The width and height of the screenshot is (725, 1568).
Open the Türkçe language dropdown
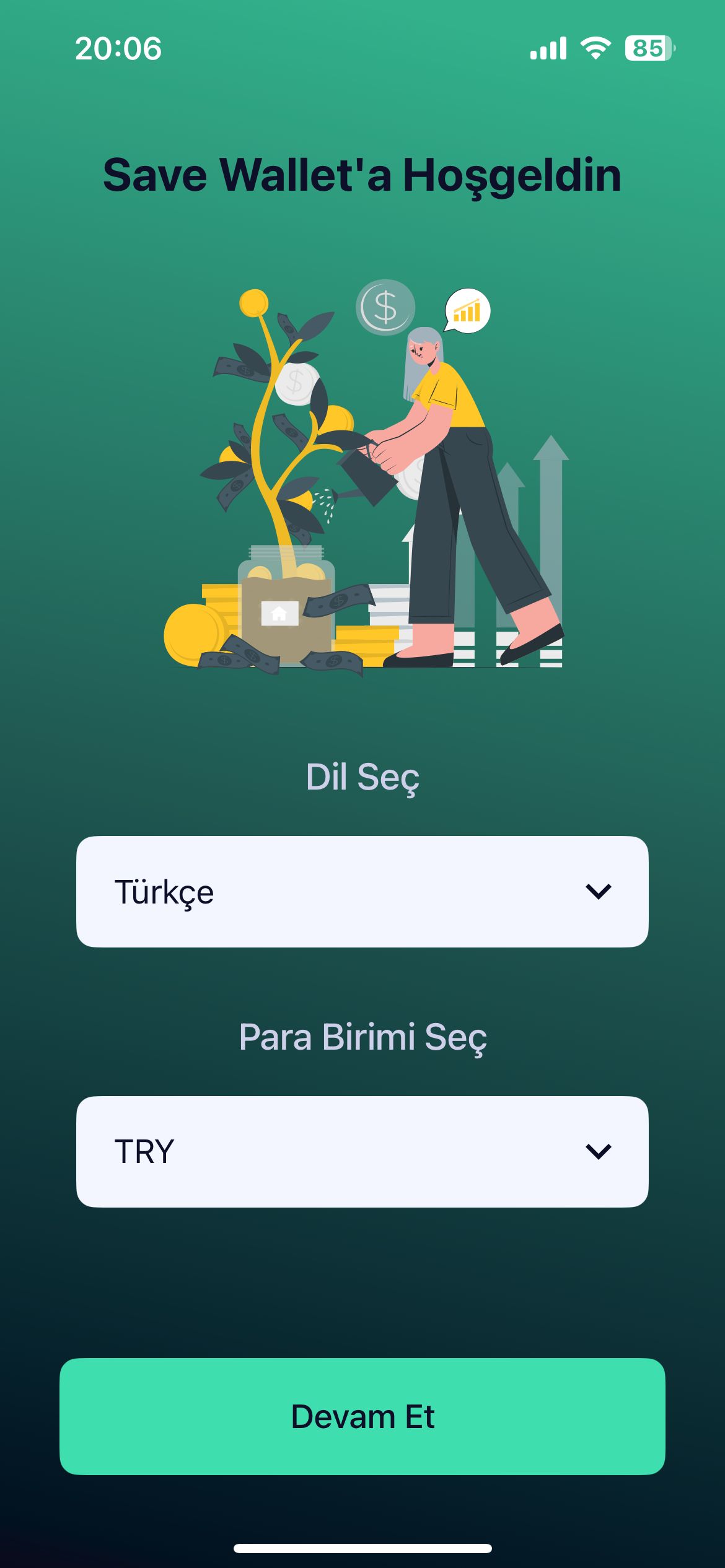point(362,892)
